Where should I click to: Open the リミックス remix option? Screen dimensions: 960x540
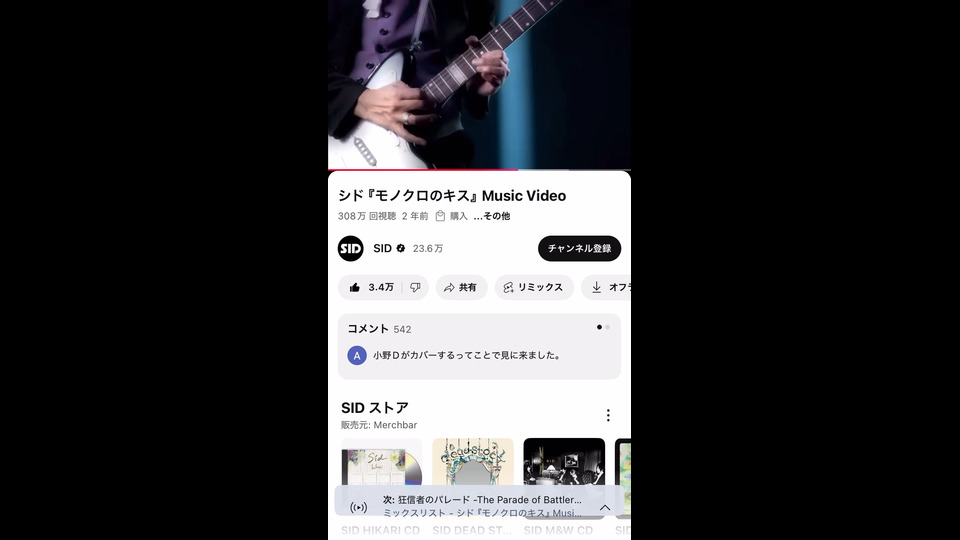click(534, 287)
